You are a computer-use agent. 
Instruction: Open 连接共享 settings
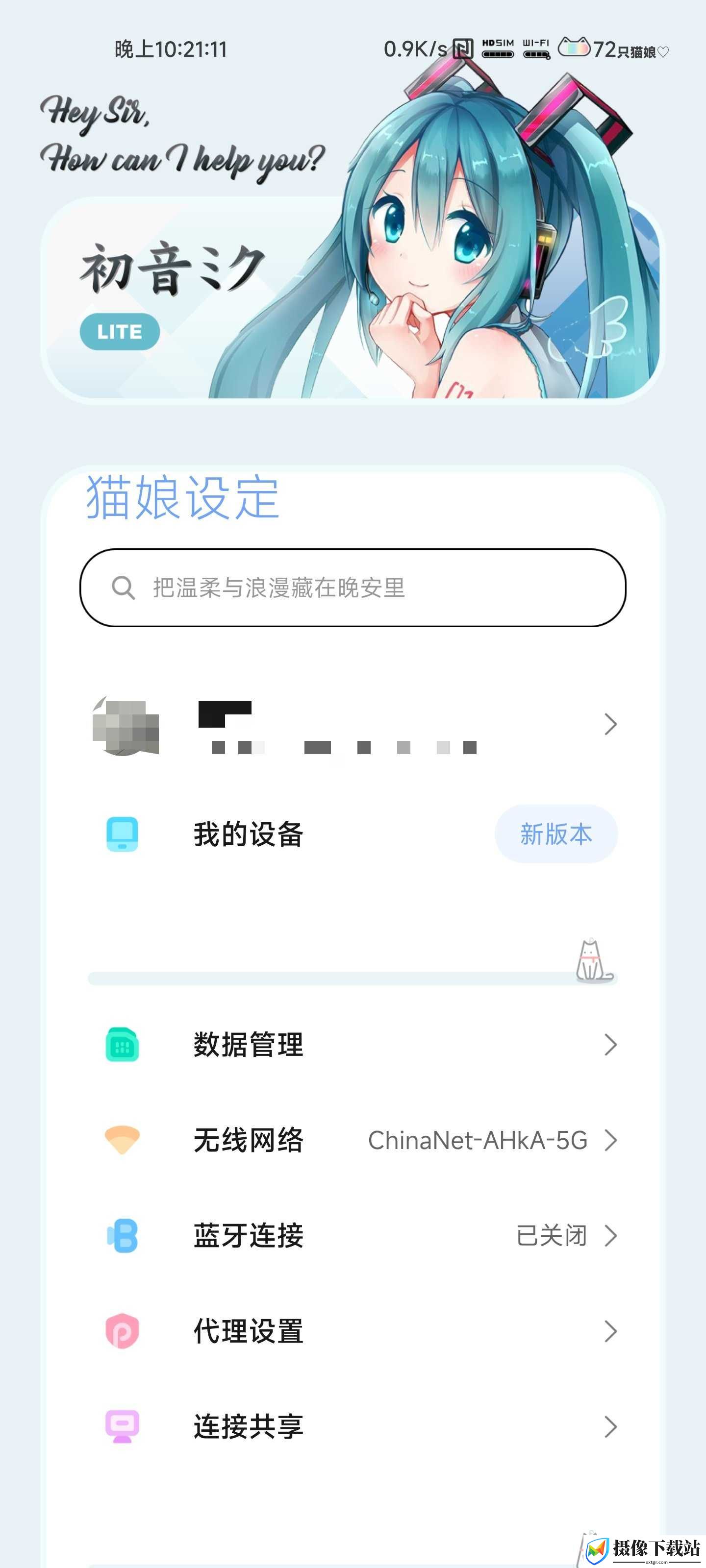click(x=353, y=1426)
